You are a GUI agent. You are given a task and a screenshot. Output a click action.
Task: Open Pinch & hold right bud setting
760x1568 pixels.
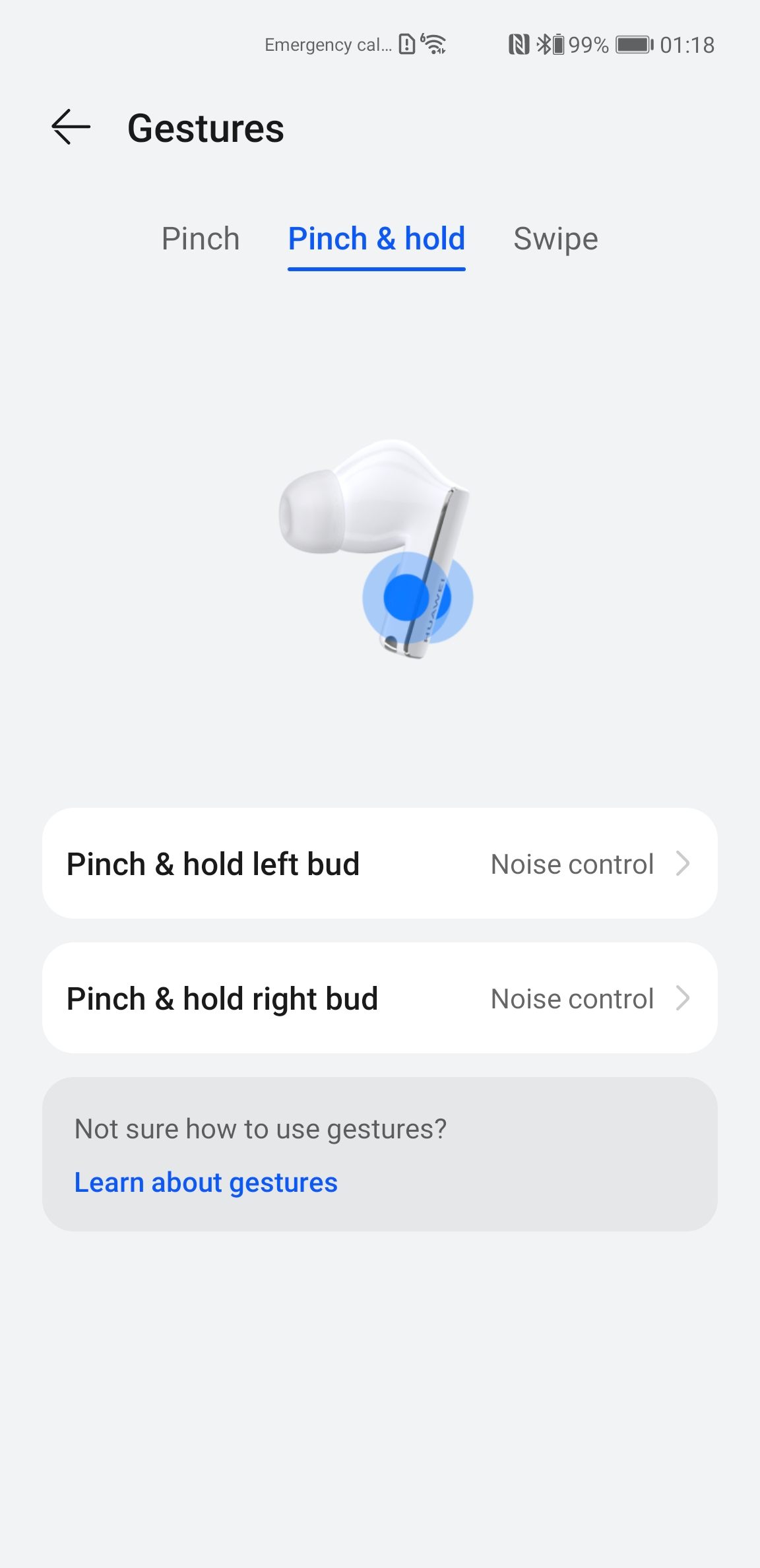tap(380, 998)
